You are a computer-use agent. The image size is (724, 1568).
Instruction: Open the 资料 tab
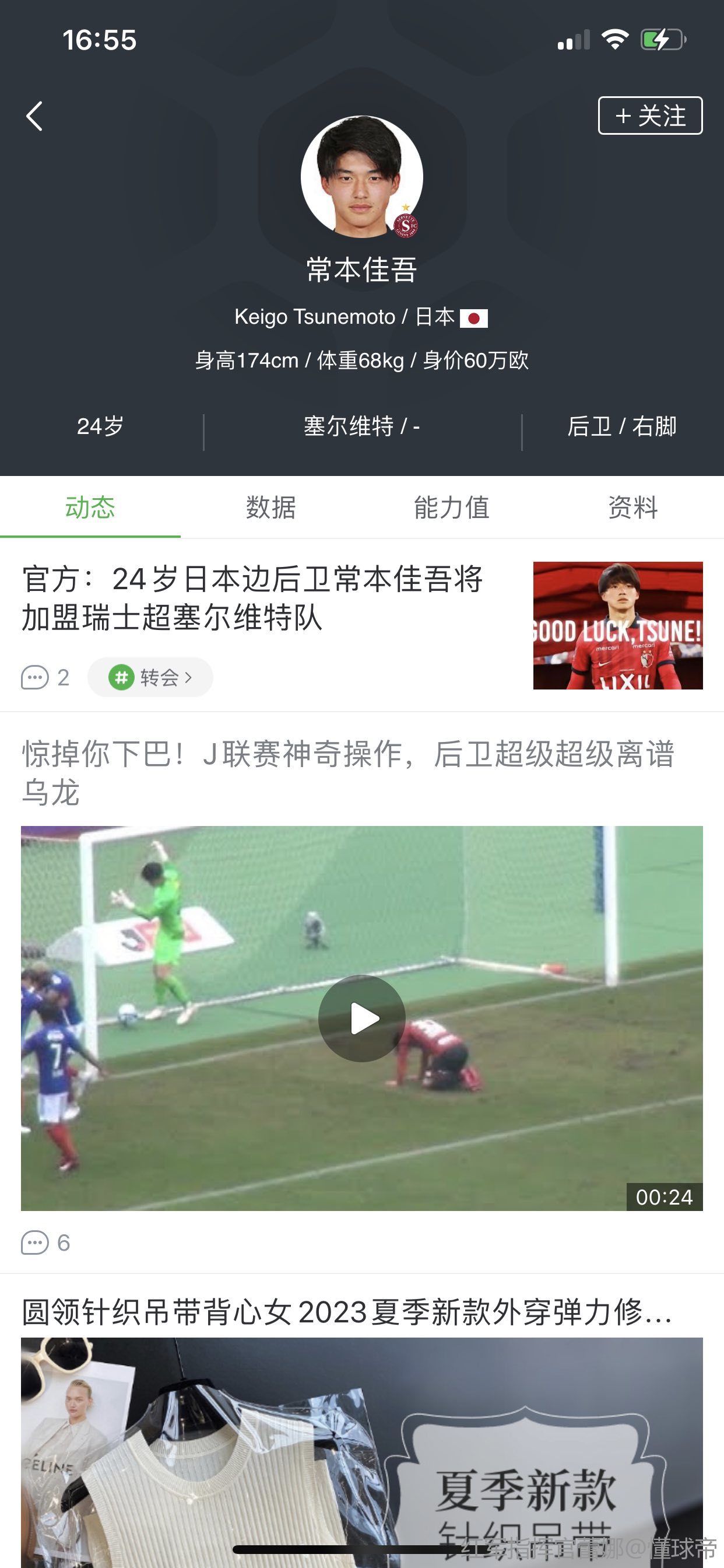pyautogui.click(x=632, y=508)
